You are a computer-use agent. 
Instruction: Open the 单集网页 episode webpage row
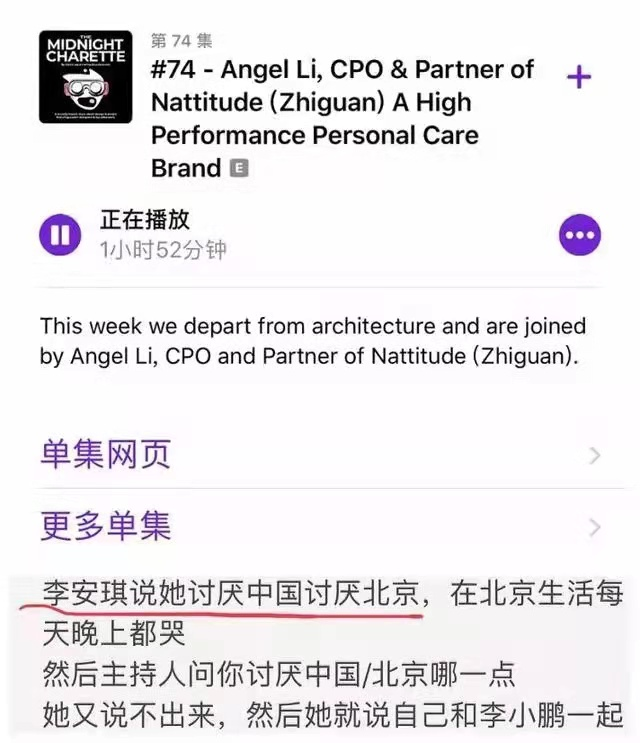click(x=320, y=455)
